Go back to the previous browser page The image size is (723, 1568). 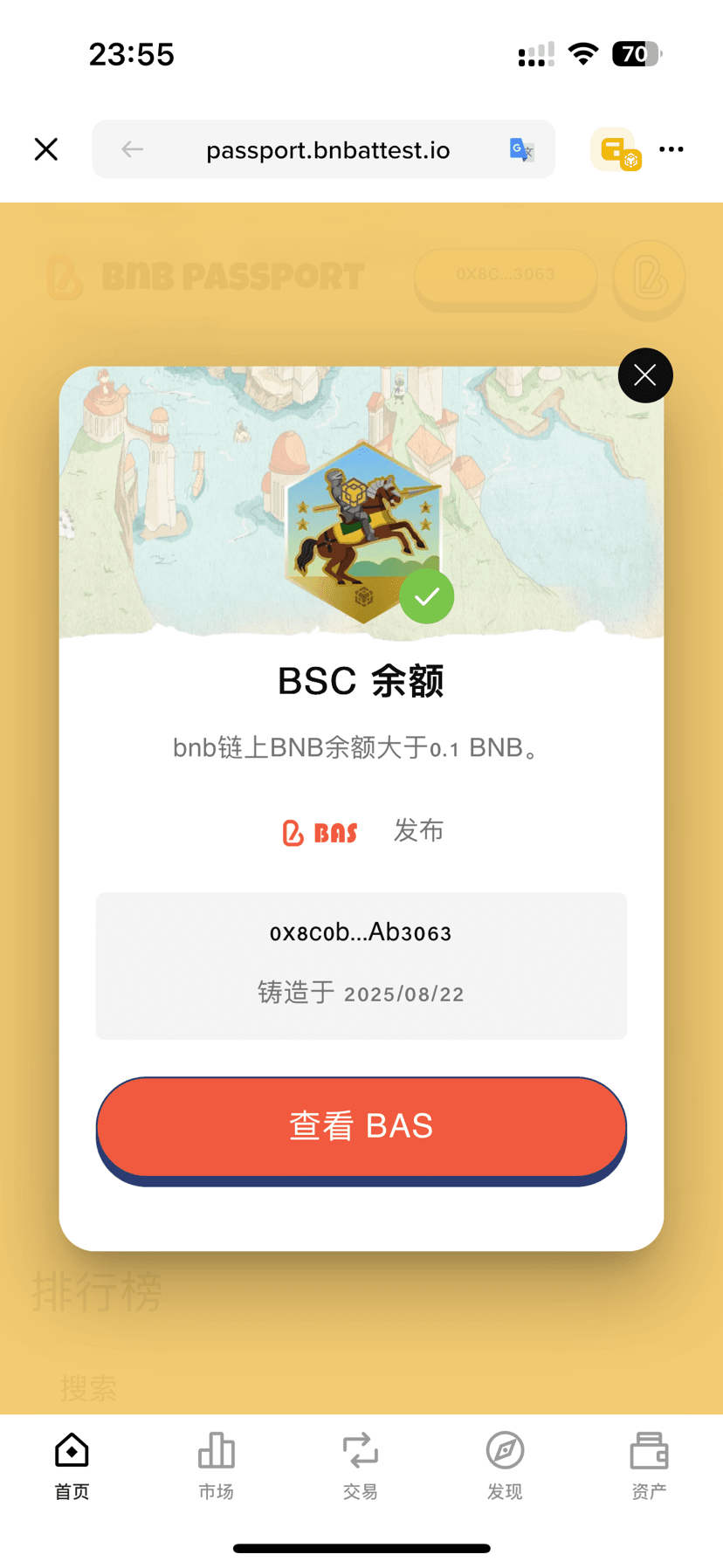133,149
